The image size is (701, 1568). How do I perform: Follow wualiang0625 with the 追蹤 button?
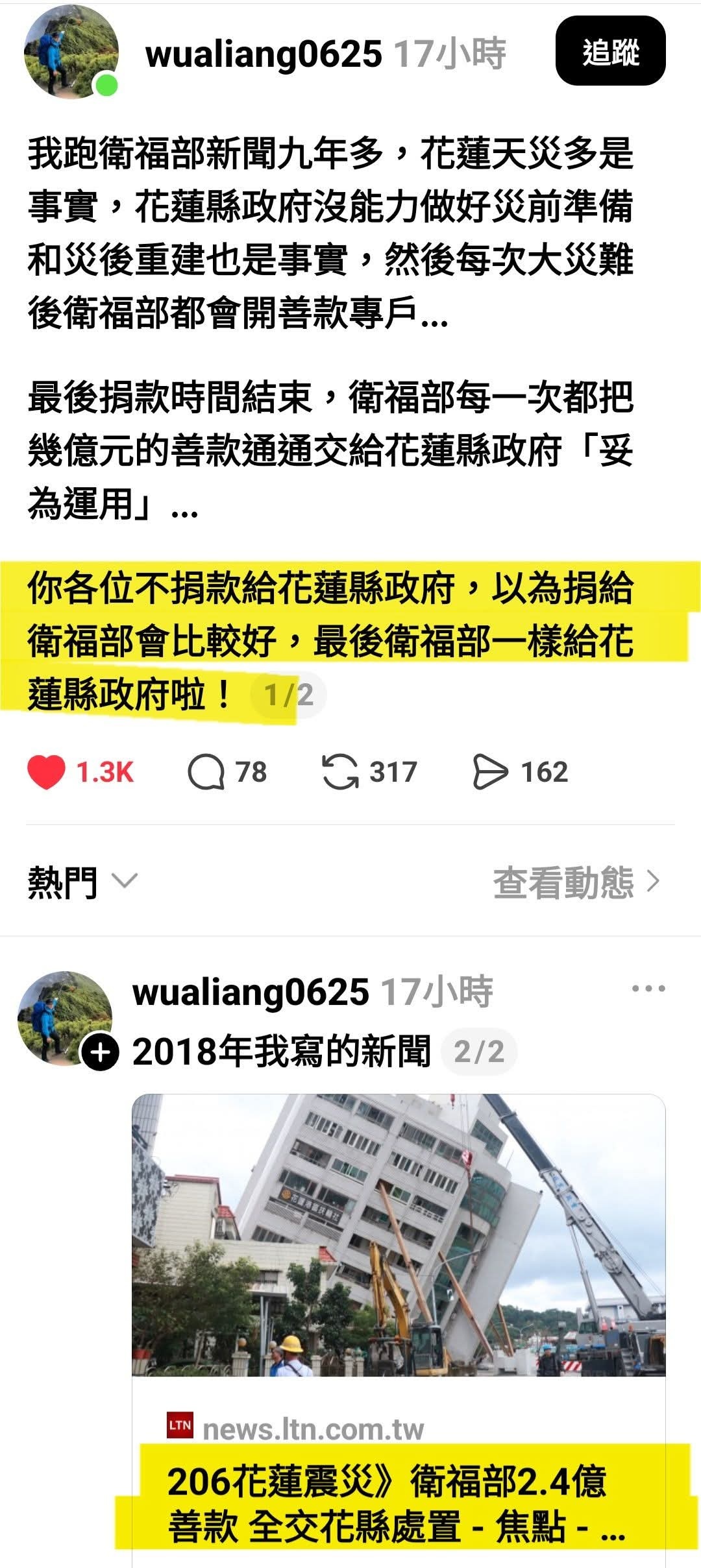(x=610, y=51)
